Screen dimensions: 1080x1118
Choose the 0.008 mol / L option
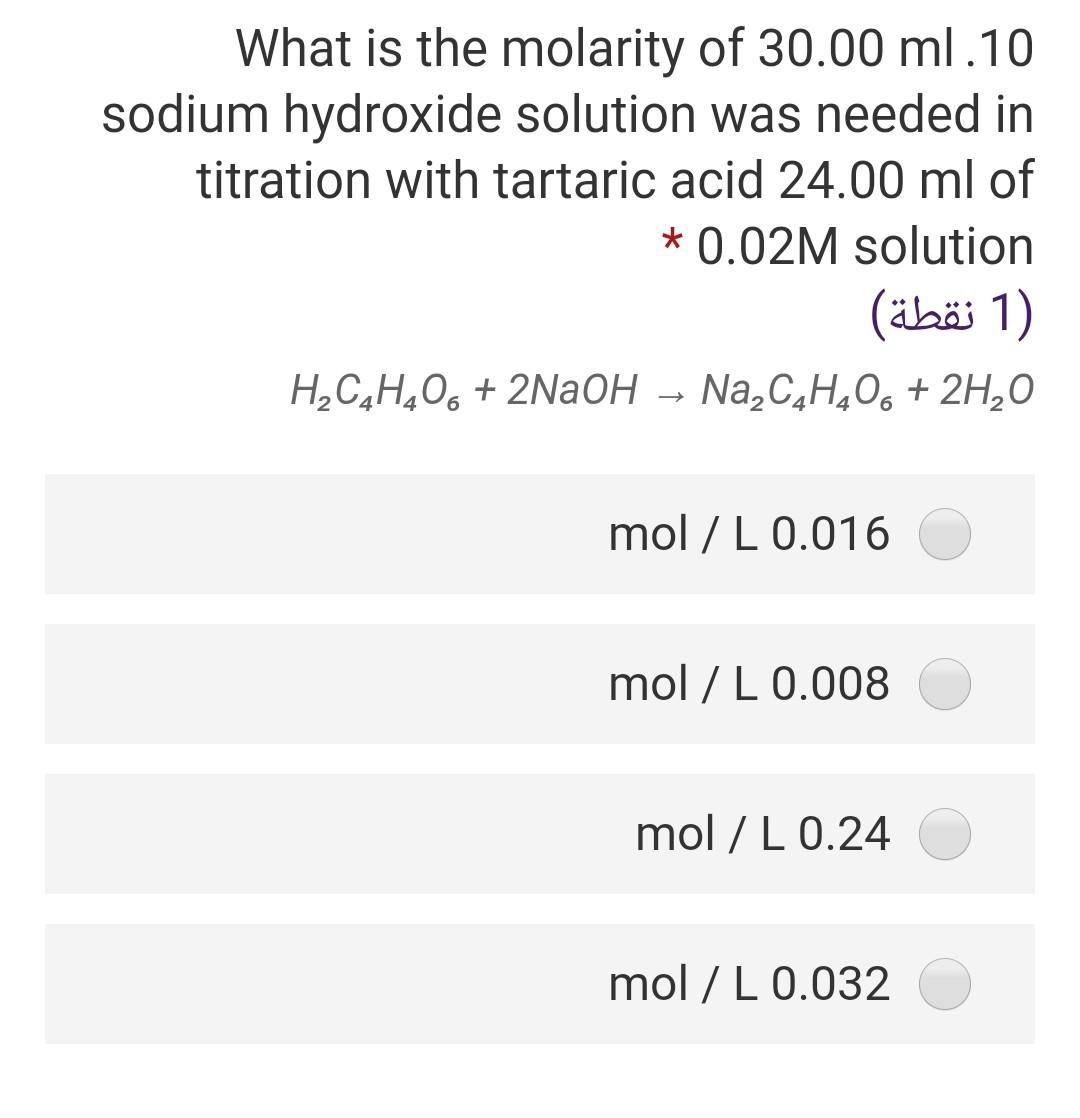coord(944,684)
